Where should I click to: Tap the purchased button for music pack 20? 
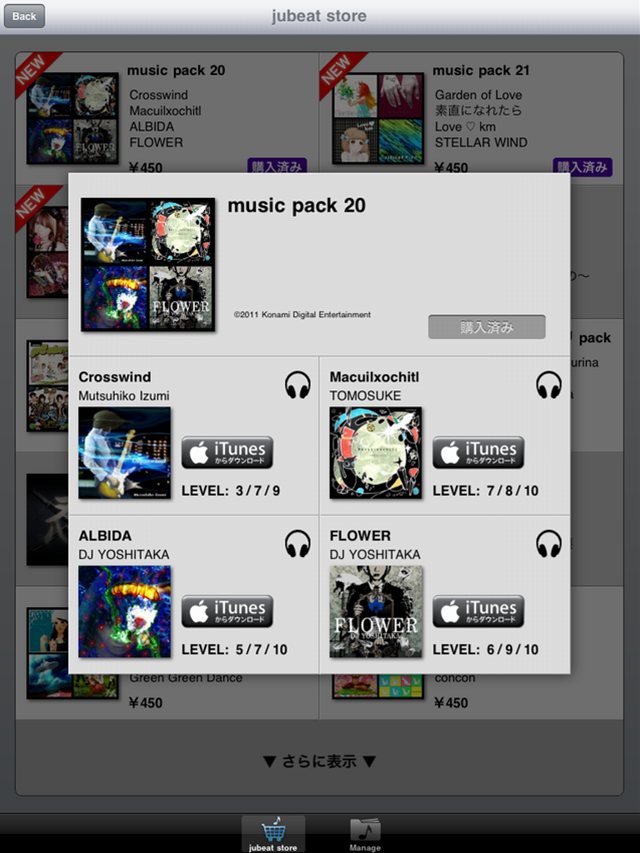pos(487,327)
